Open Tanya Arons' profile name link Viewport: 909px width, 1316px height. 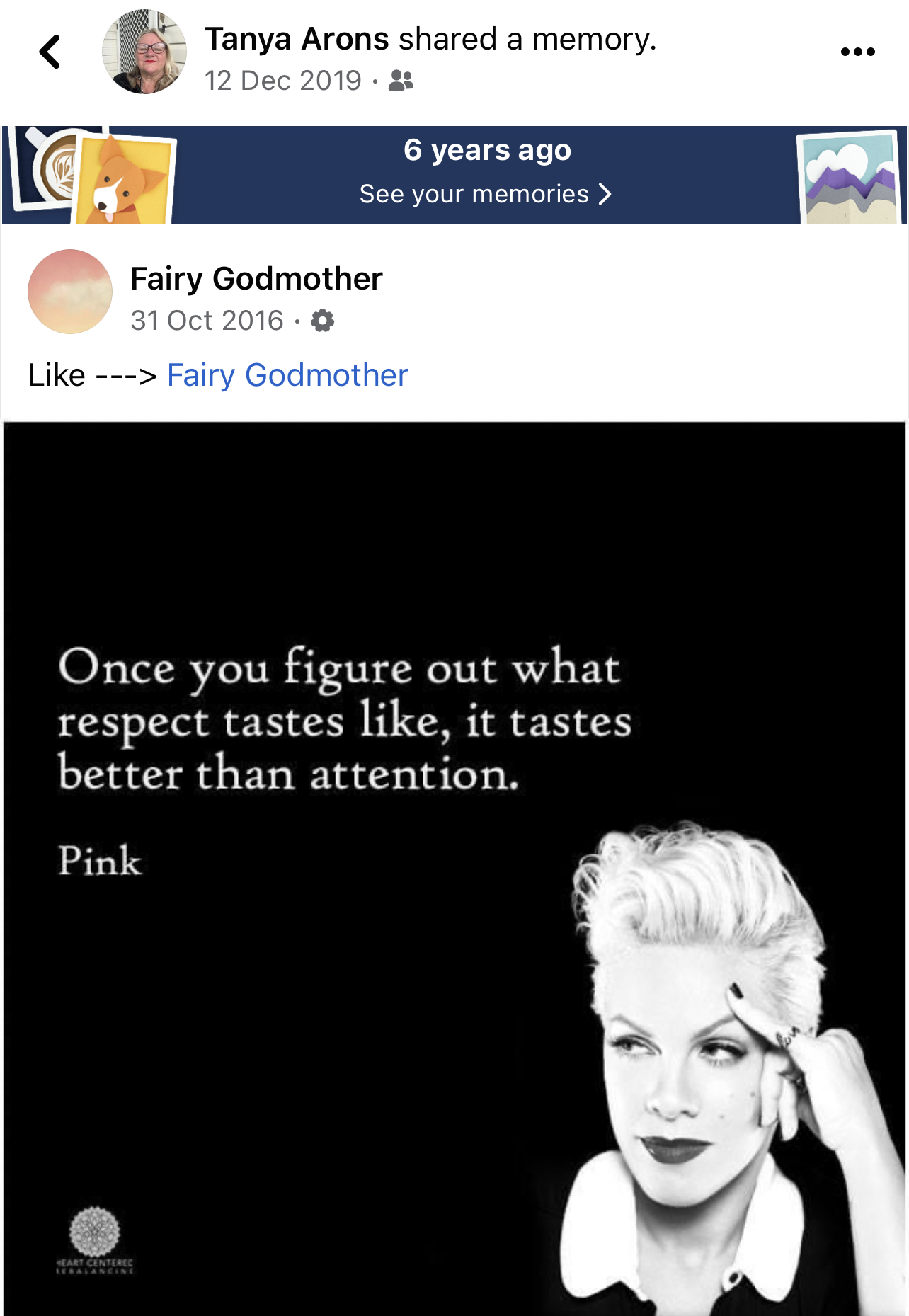[297, 39]
